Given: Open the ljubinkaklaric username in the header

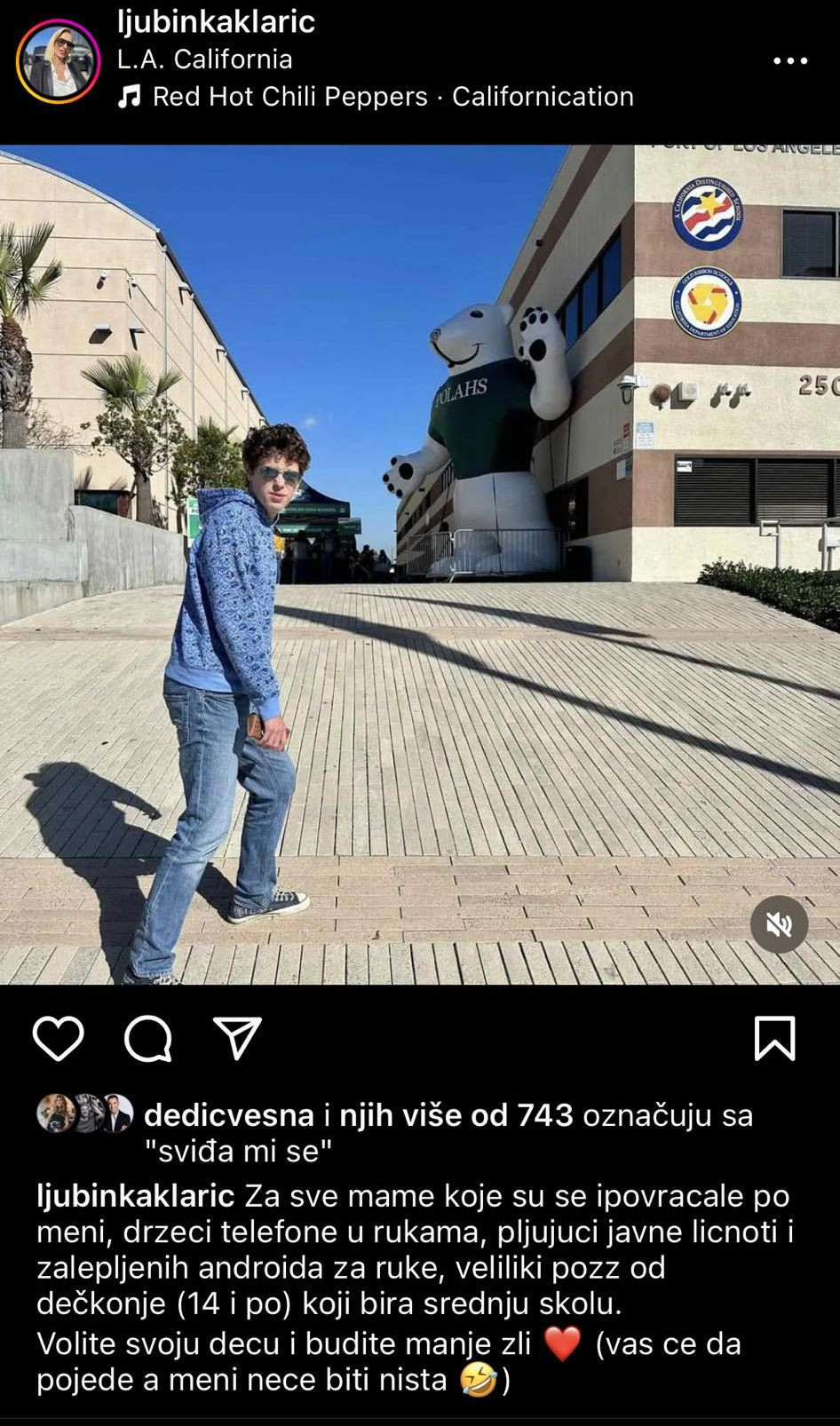Looking at the screenshot, I should pos(216,21).
